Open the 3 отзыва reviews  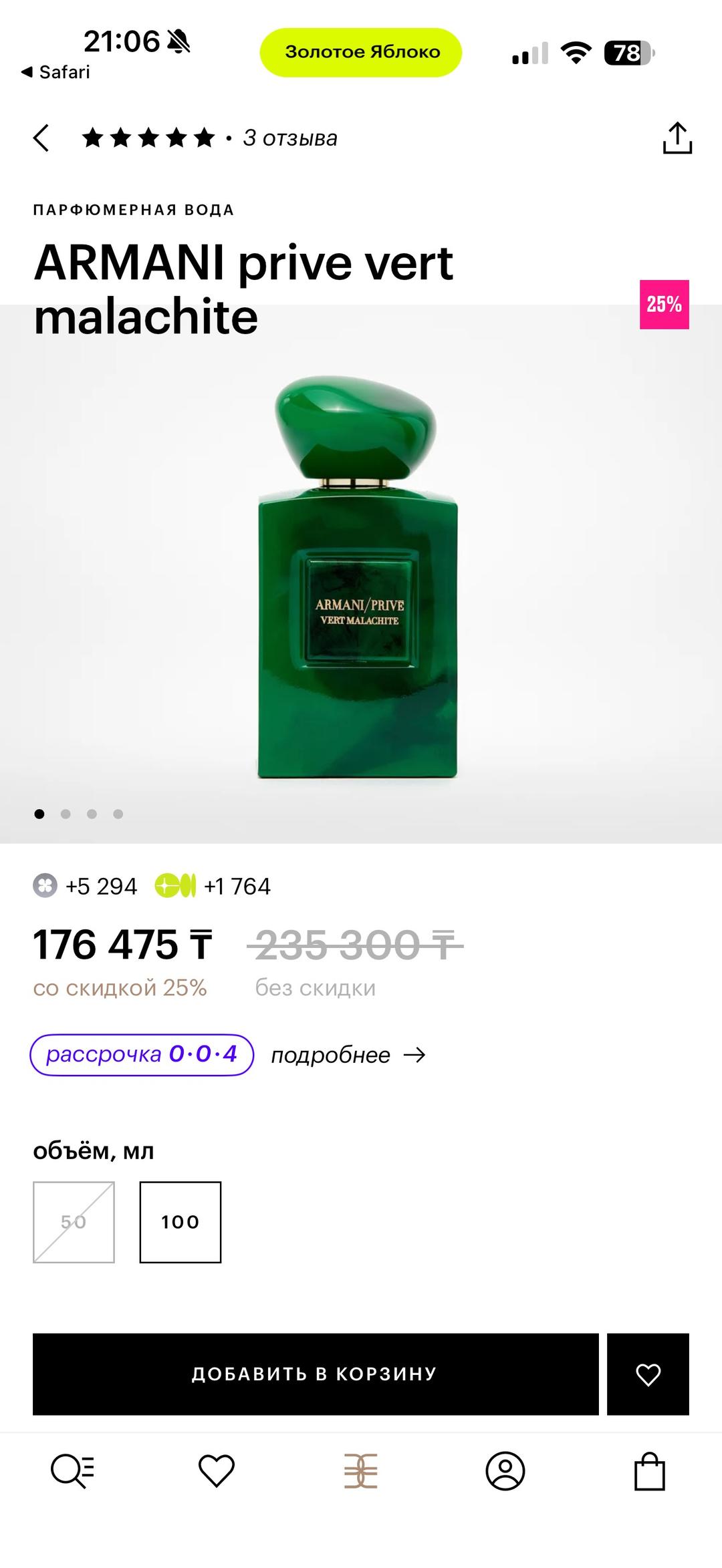(290, 138)
